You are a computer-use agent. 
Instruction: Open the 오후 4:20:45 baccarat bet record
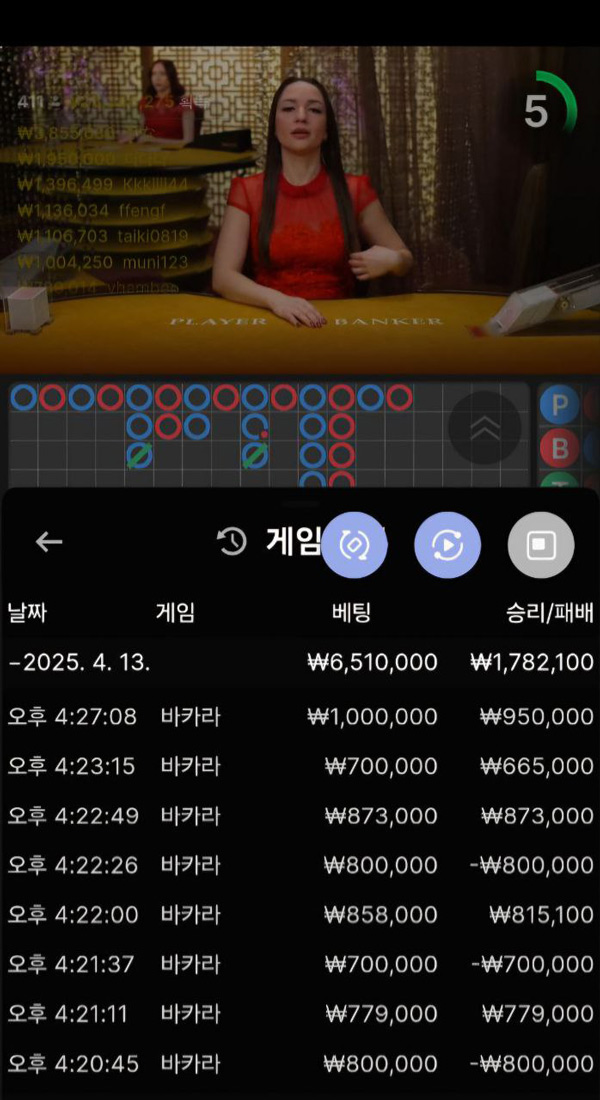tap(300, 1063)
